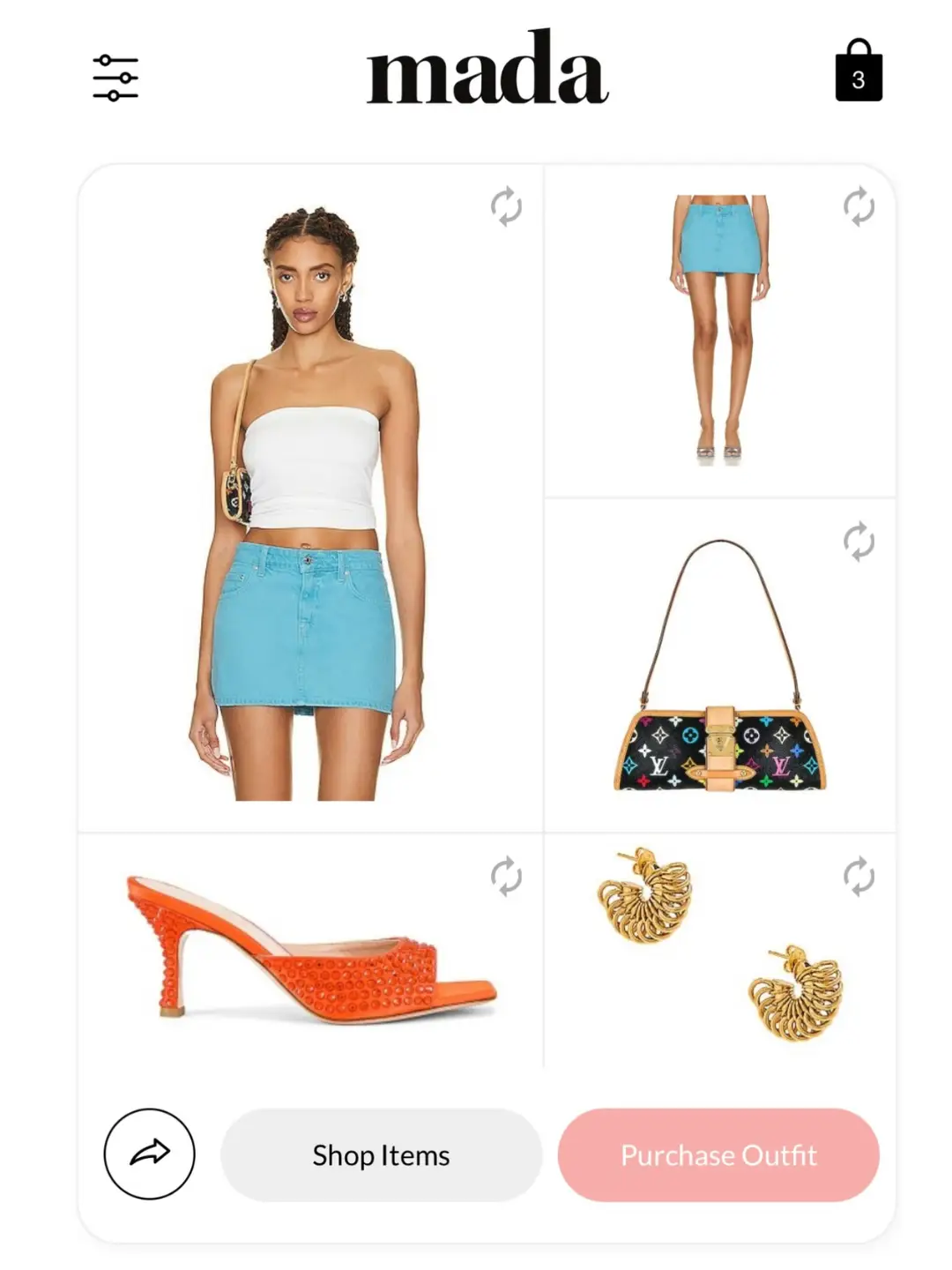Tap the Shop Items button
952x1270 pixels.
tap(381, 1154)
